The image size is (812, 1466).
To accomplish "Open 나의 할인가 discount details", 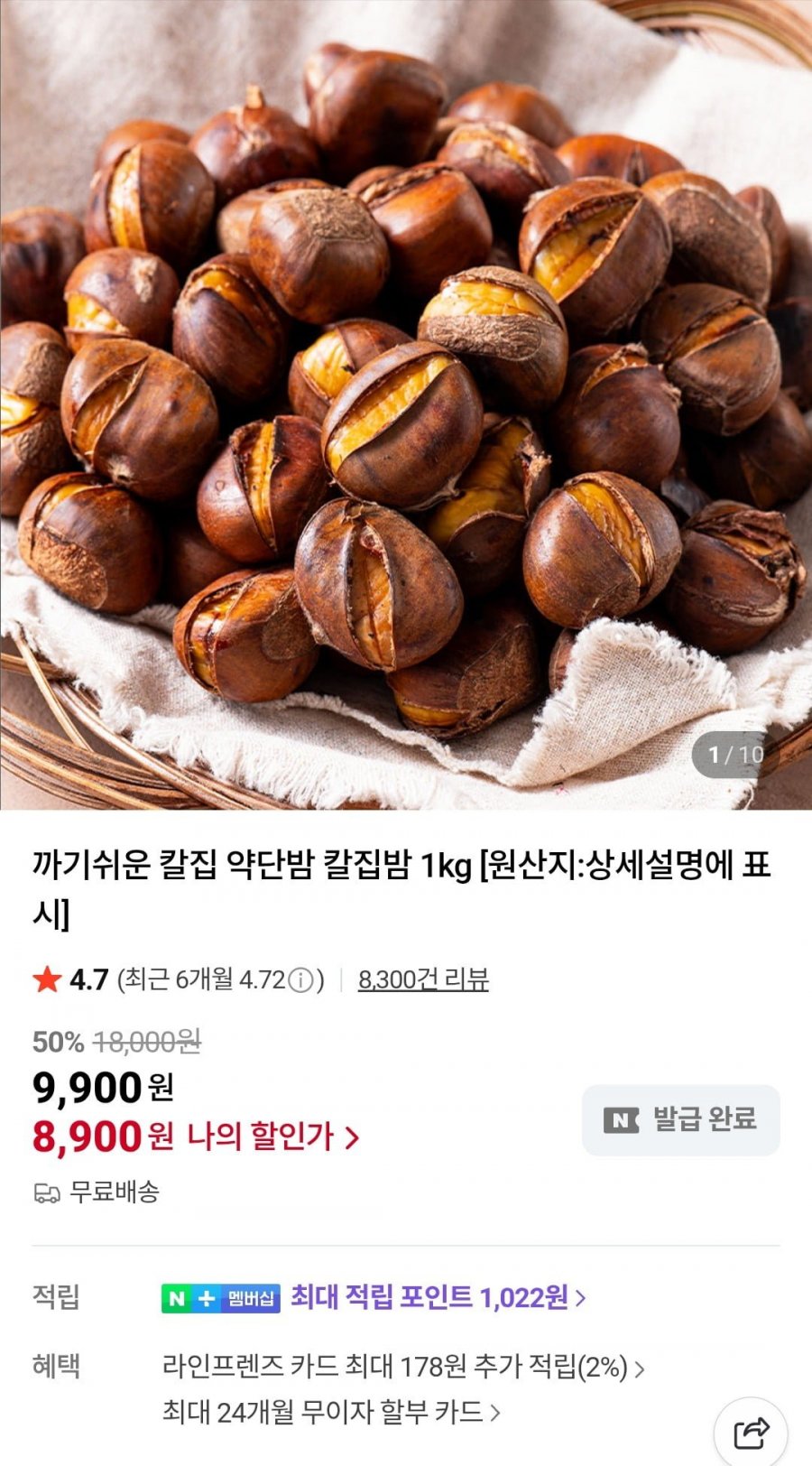I will coord(273,1137).
